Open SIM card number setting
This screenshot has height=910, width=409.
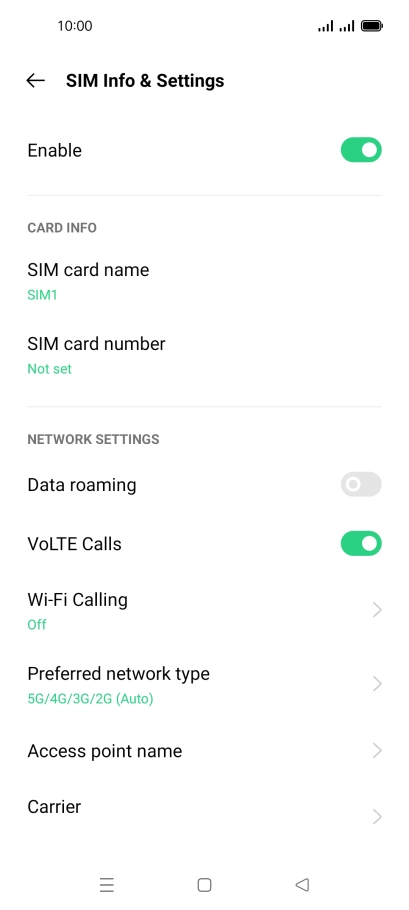point(204,355)
